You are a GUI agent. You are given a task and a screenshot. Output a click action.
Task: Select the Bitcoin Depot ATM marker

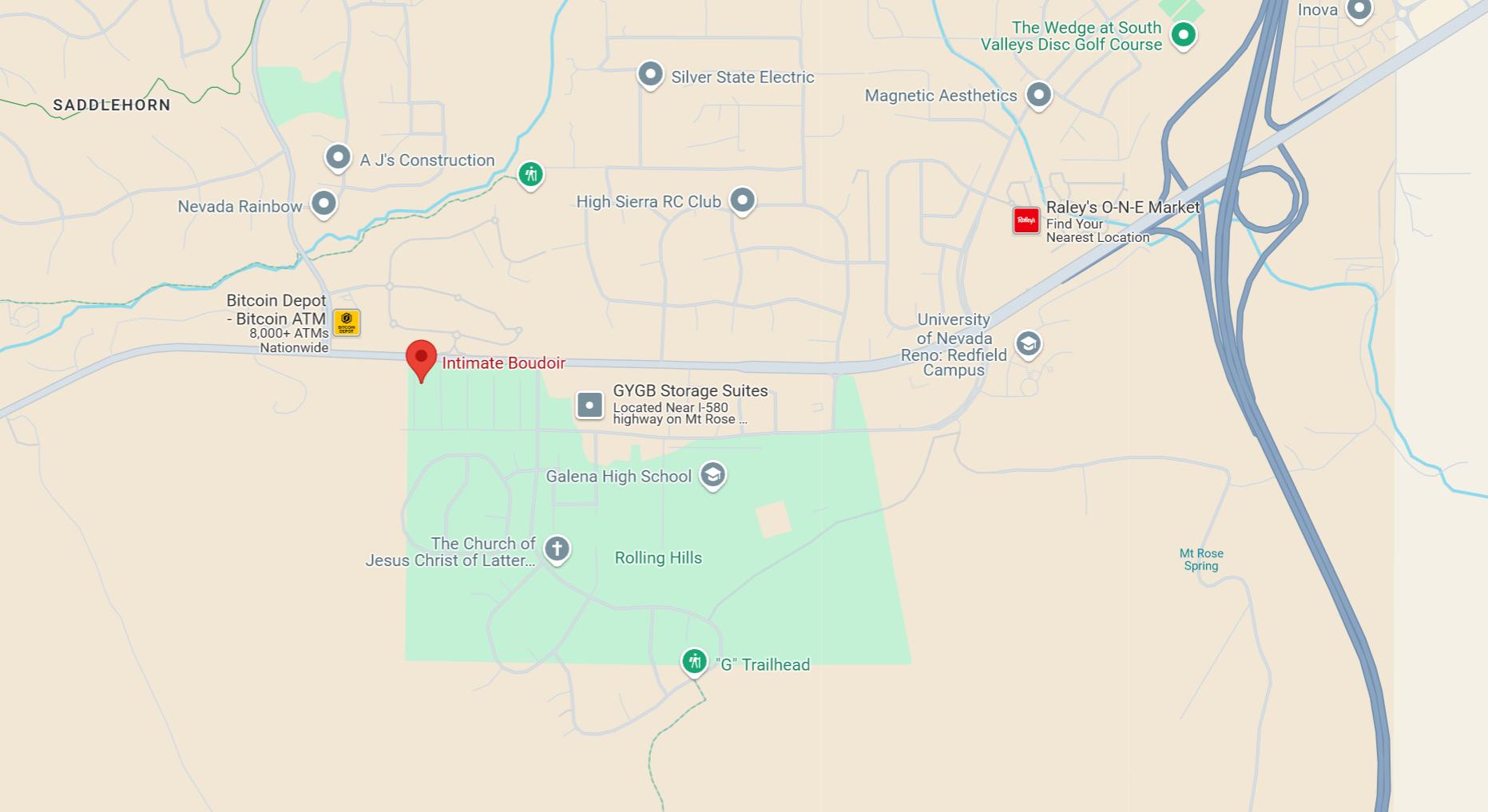click(x=346, y=322)
